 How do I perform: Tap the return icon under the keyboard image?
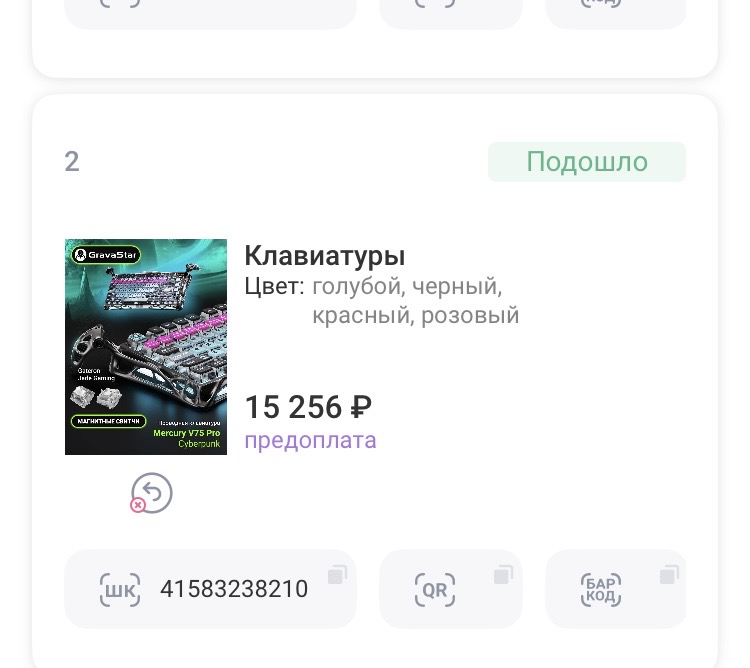coord(152,493)
